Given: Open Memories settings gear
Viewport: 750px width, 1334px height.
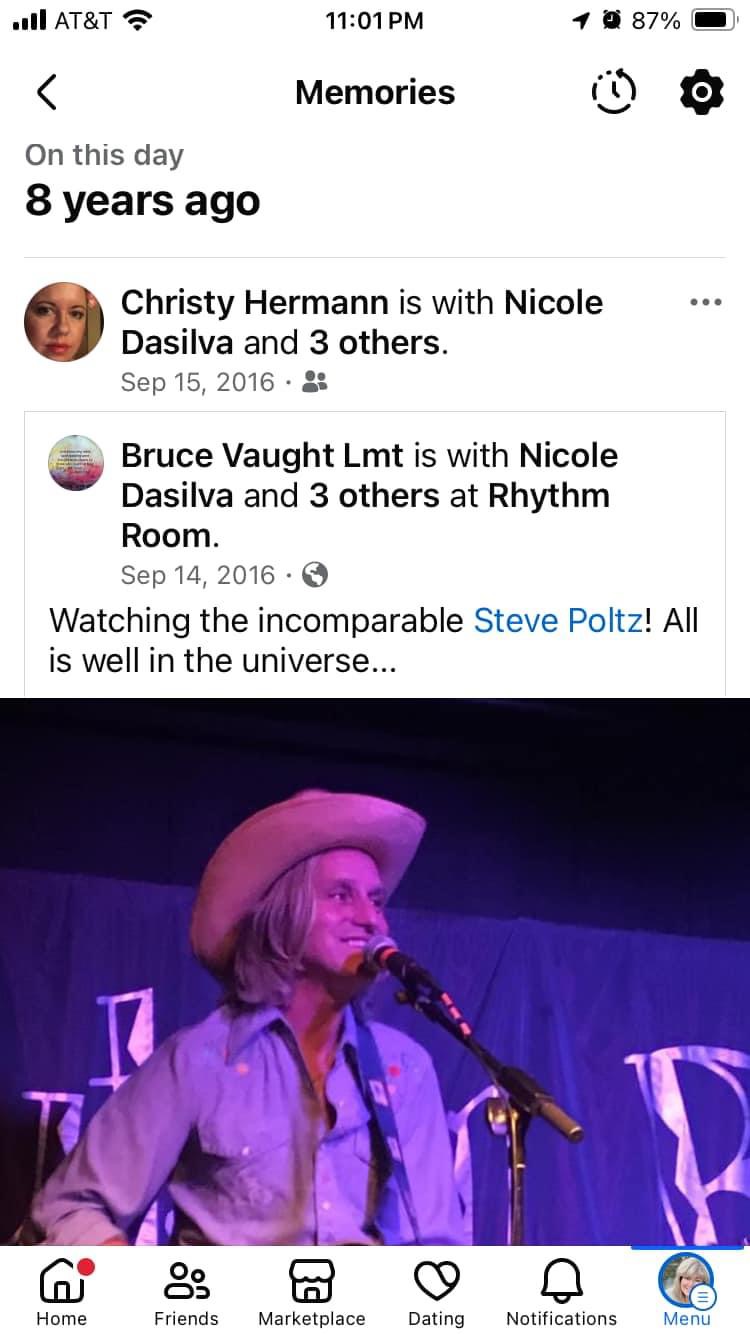Looking at the screenshot, I should point(701,92).
